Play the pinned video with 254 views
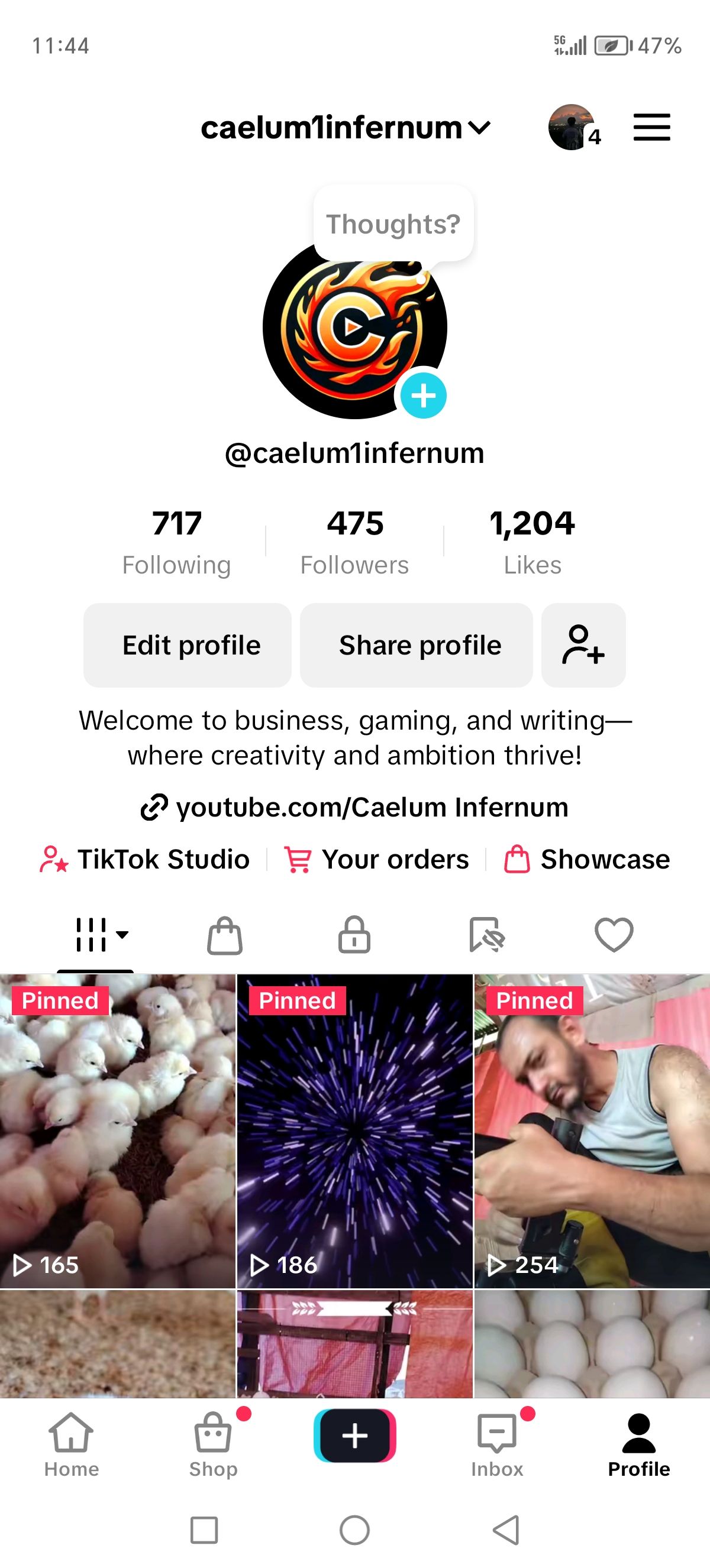Viewport: 710px width, 1568px height. pyautogui.click(x=591, y=1130)
